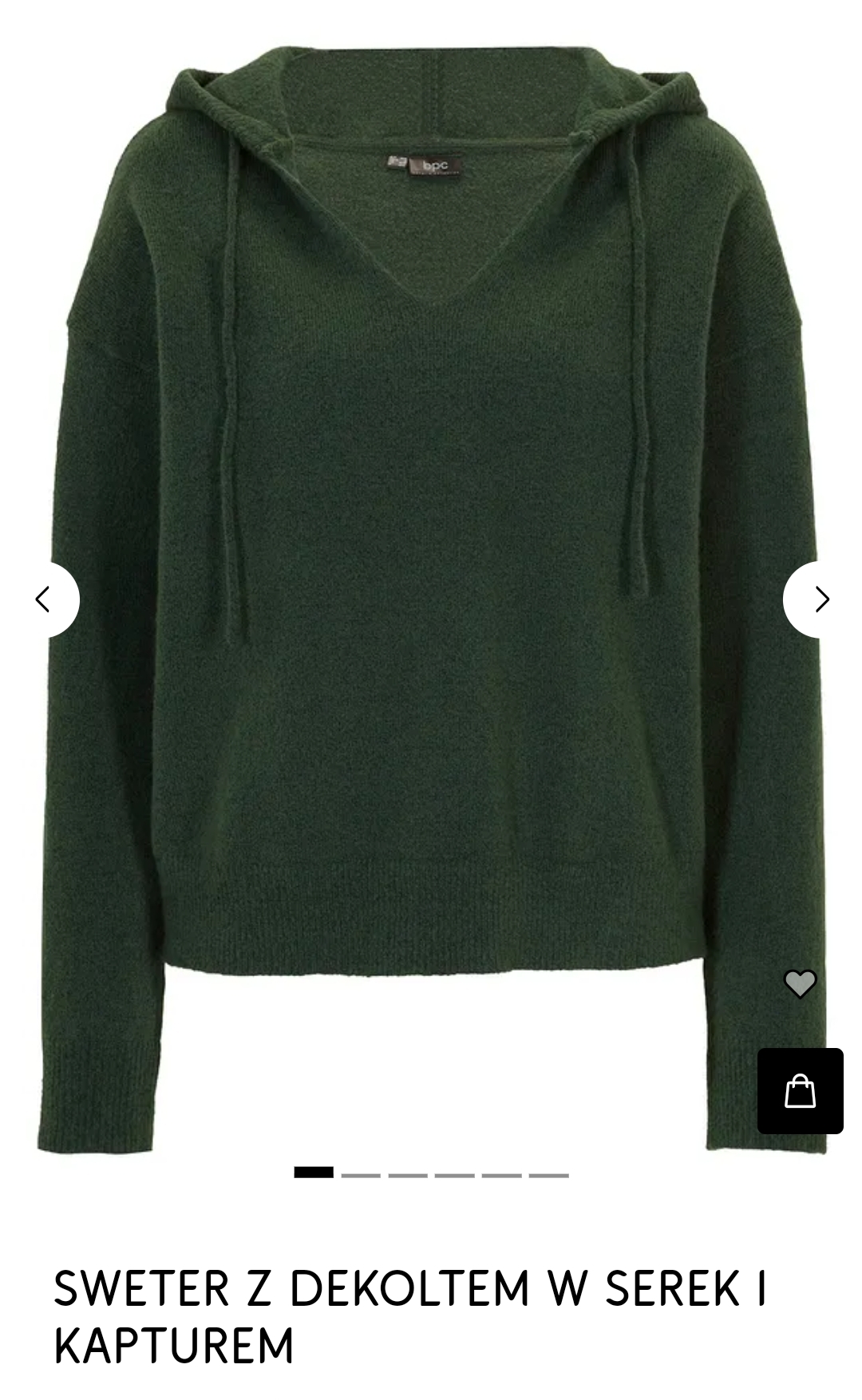Open the shopping bag button

[801, 1090]
